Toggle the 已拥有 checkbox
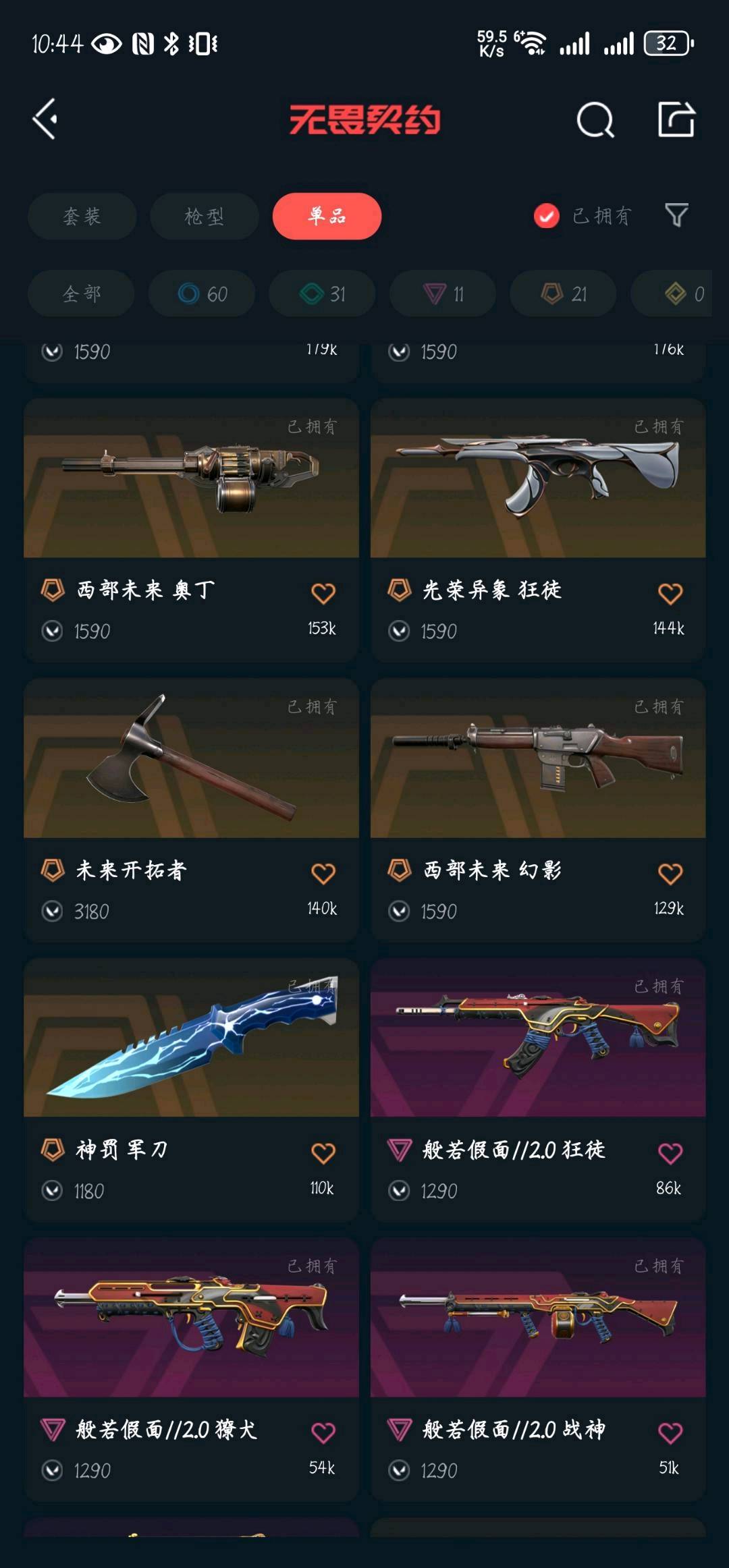The width and height of the screenshot is (729, 1568). (x=546, y=216)
